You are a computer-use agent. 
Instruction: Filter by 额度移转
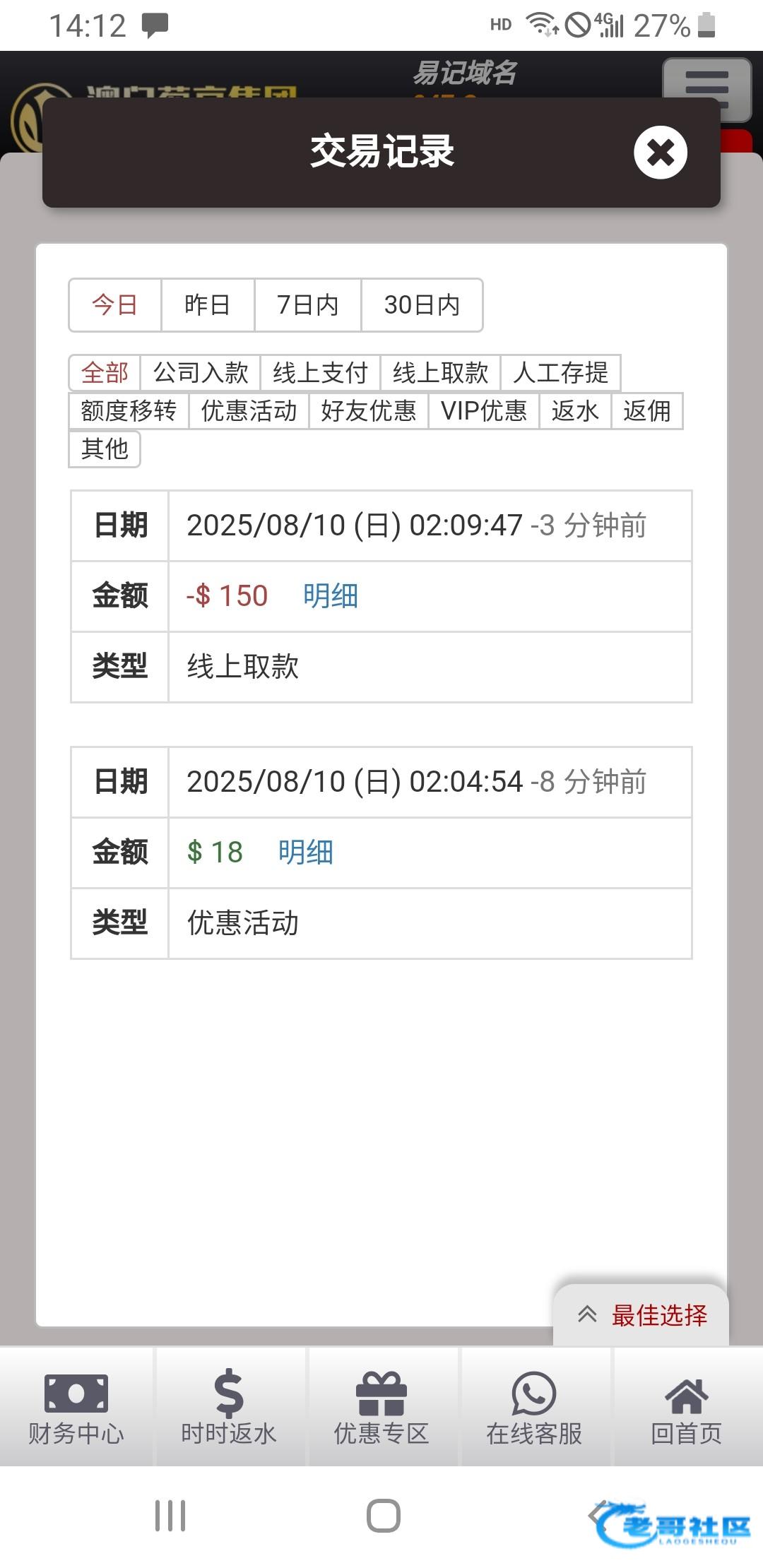[x=129, y=411]
